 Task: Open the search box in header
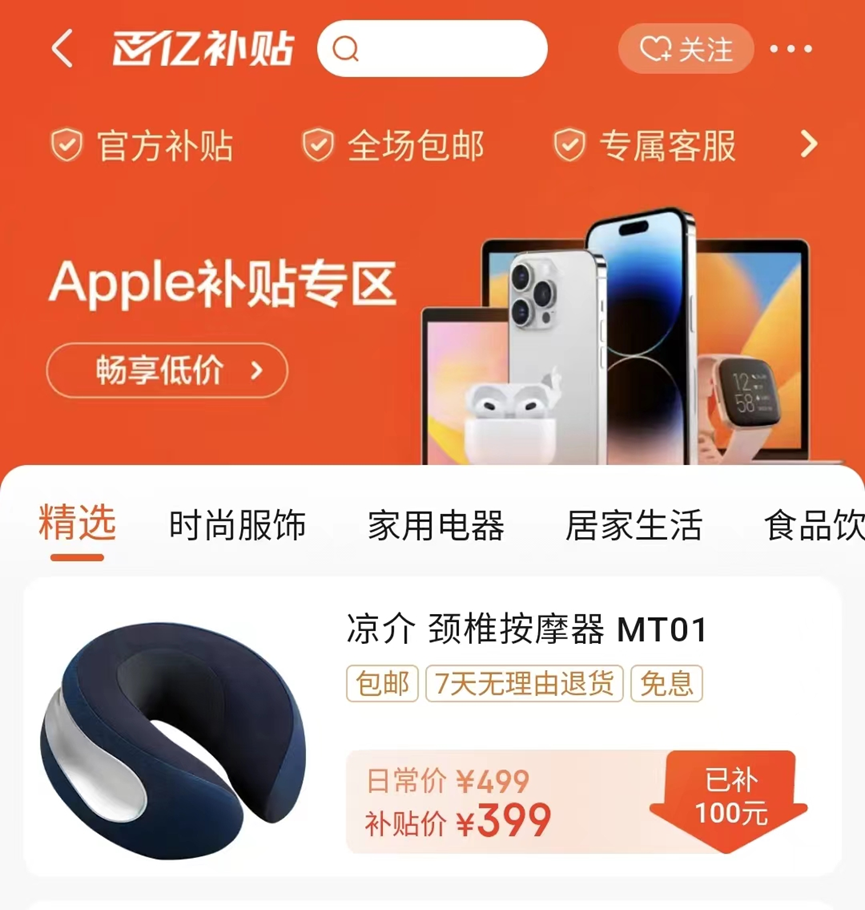pos(432,49)
